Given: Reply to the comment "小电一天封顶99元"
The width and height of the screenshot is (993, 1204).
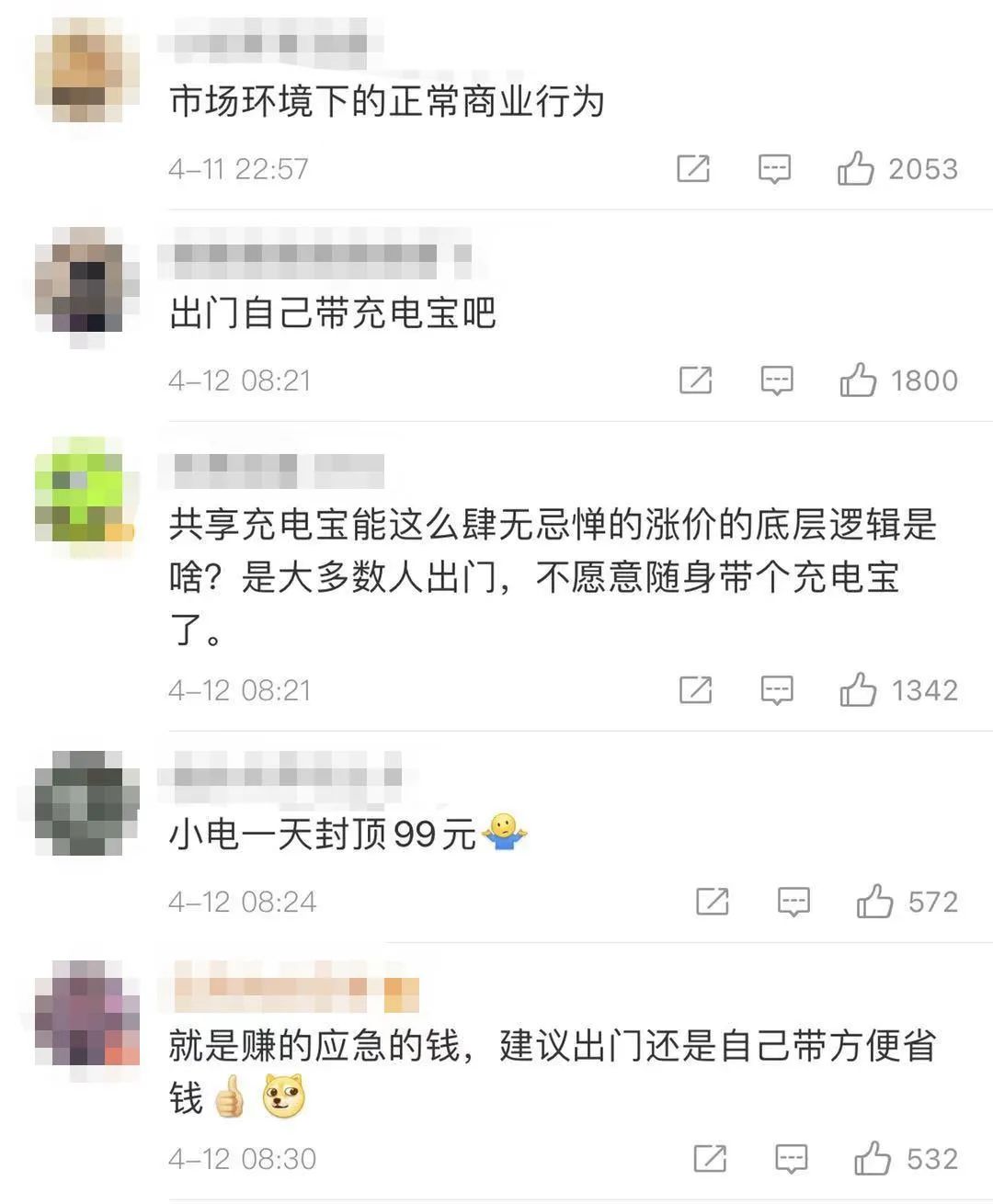Looking at the screenshot, I should (x=793, y=903).
